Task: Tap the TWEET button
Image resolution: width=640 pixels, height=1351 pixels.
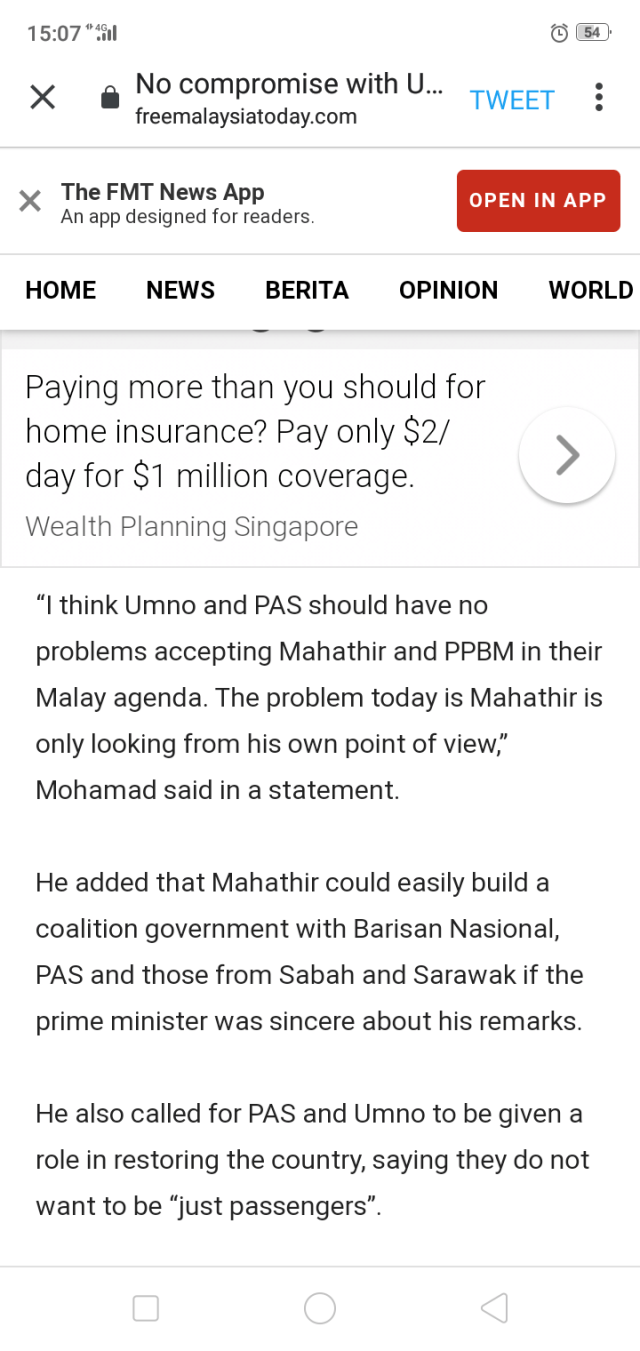Action: tap(512, 100)
